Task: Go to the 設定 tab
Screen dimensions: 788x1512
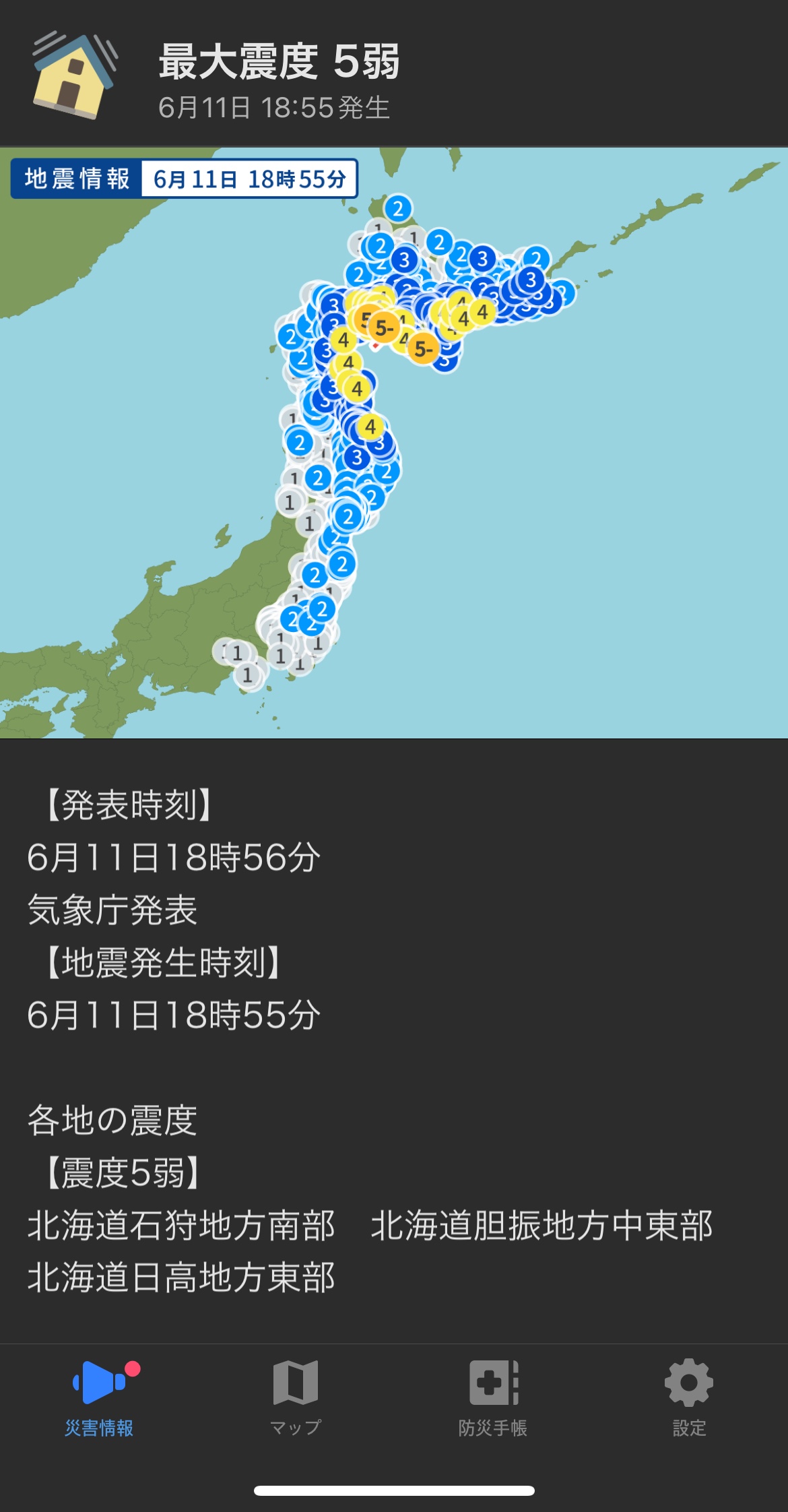Action: [x=689, y=1399]
